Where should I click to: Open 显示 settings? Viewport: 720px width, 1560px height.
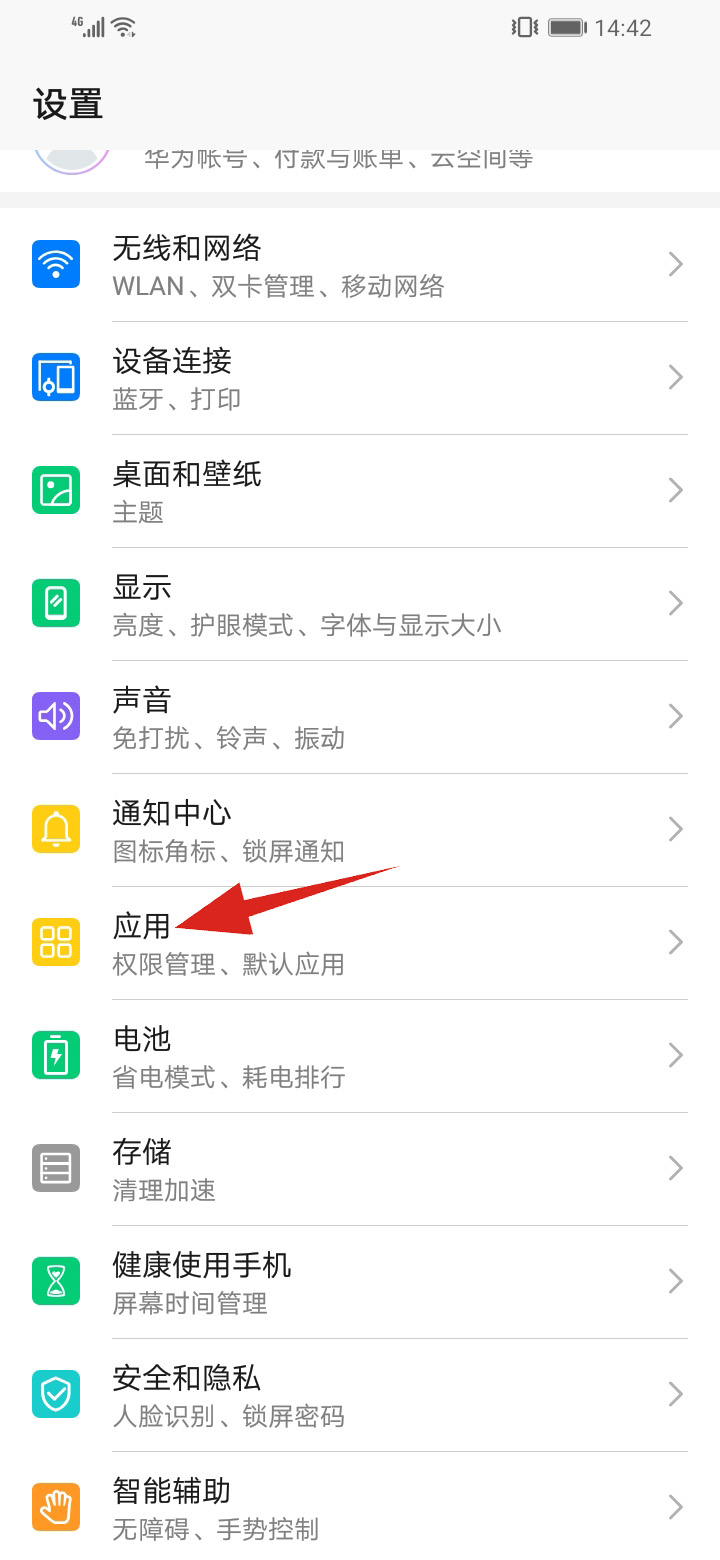(x=360, y=604)
